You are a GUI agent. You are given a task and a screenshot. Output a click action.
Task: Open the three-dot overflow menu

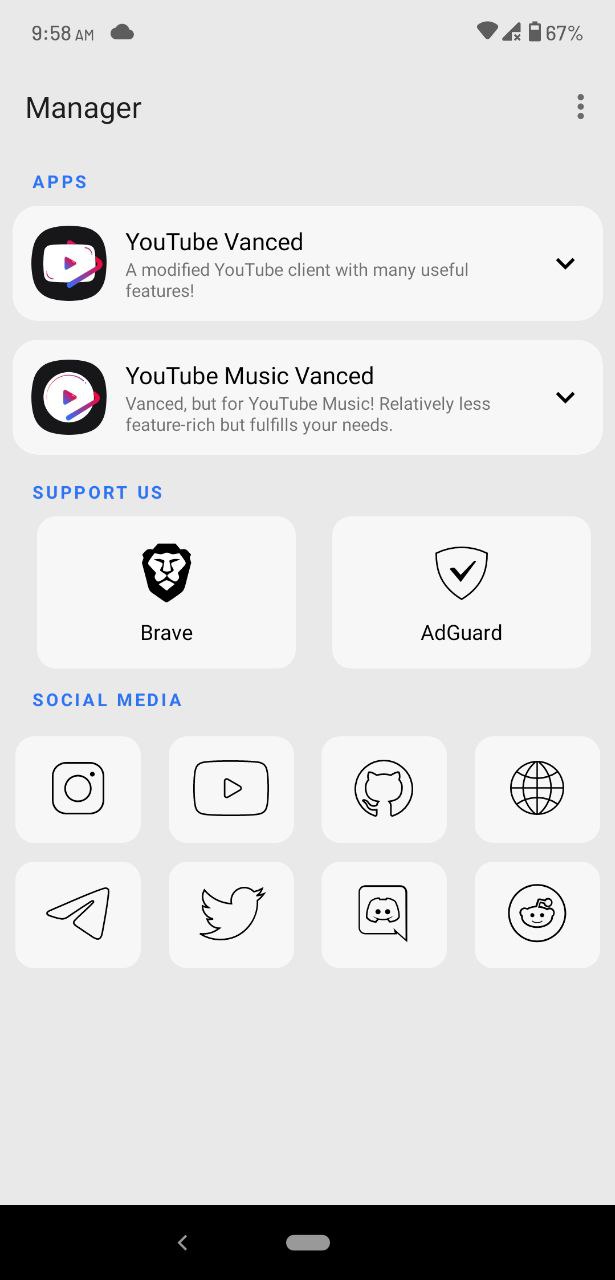click(580, 108)
